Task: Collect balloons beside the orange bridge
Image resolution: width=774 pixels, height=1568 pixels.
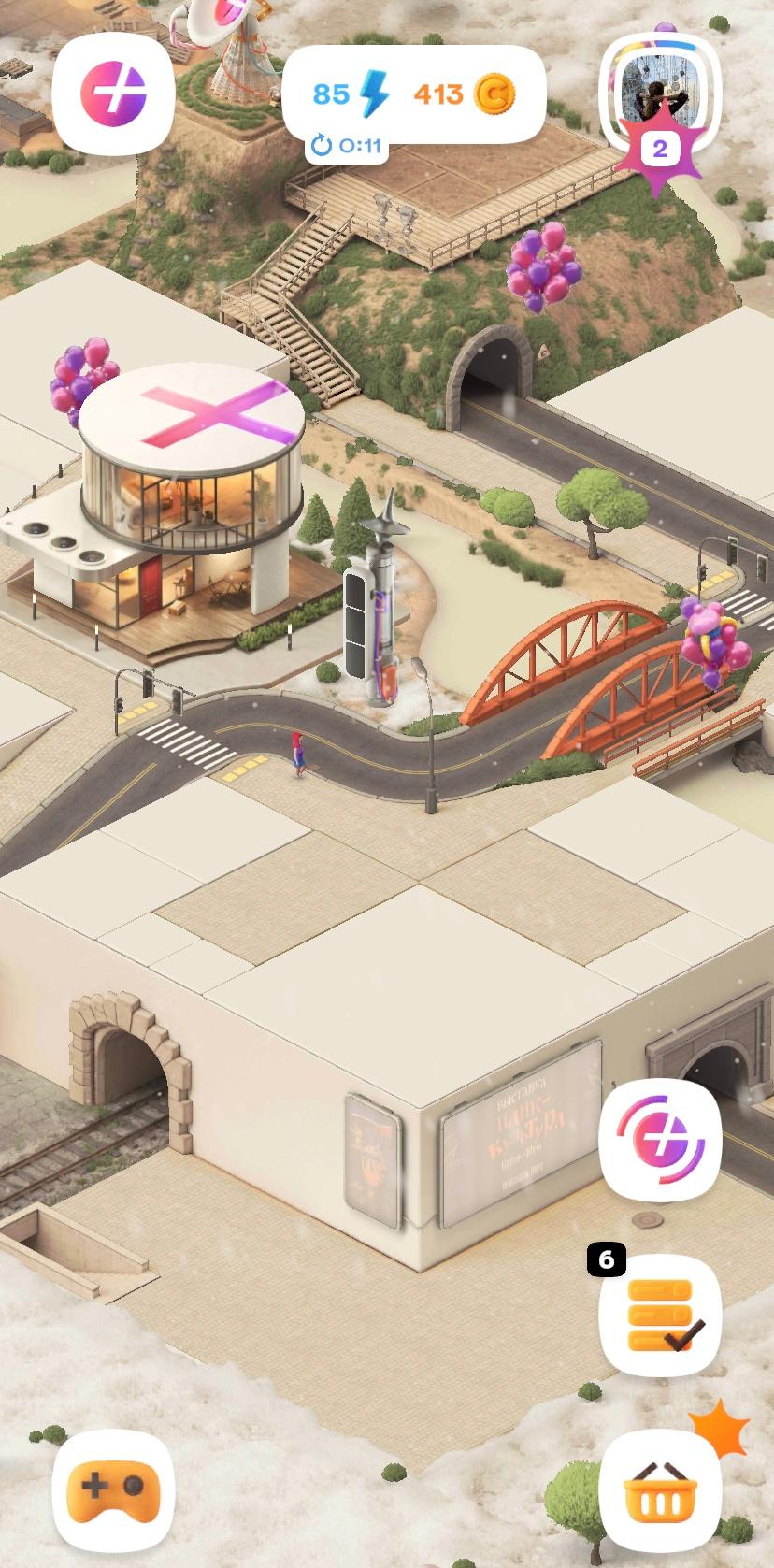Action: pyautogui.click(x=712, y=640)
